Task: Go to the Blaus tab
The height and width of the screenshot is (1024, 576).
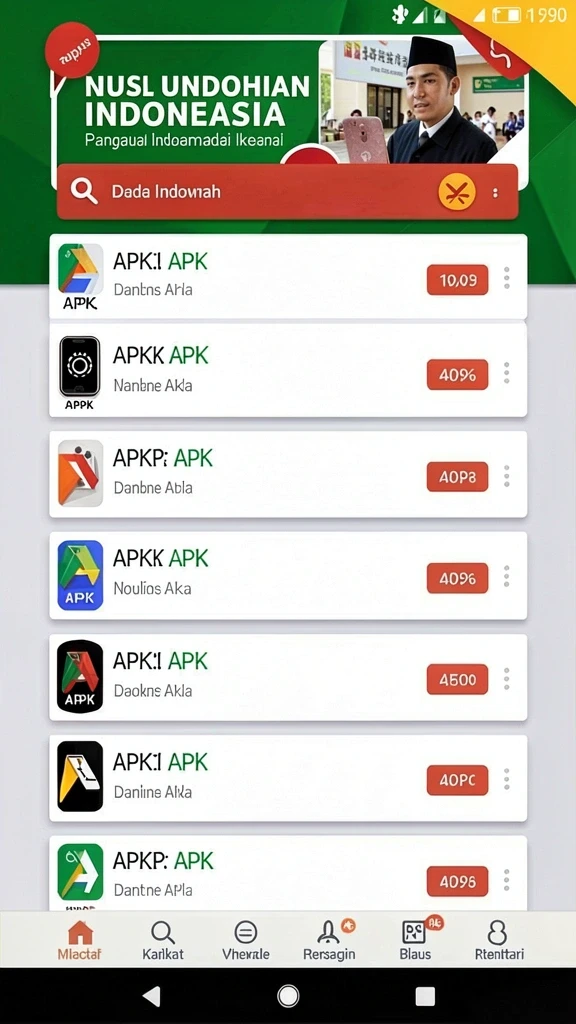Action: pos(415,940)
